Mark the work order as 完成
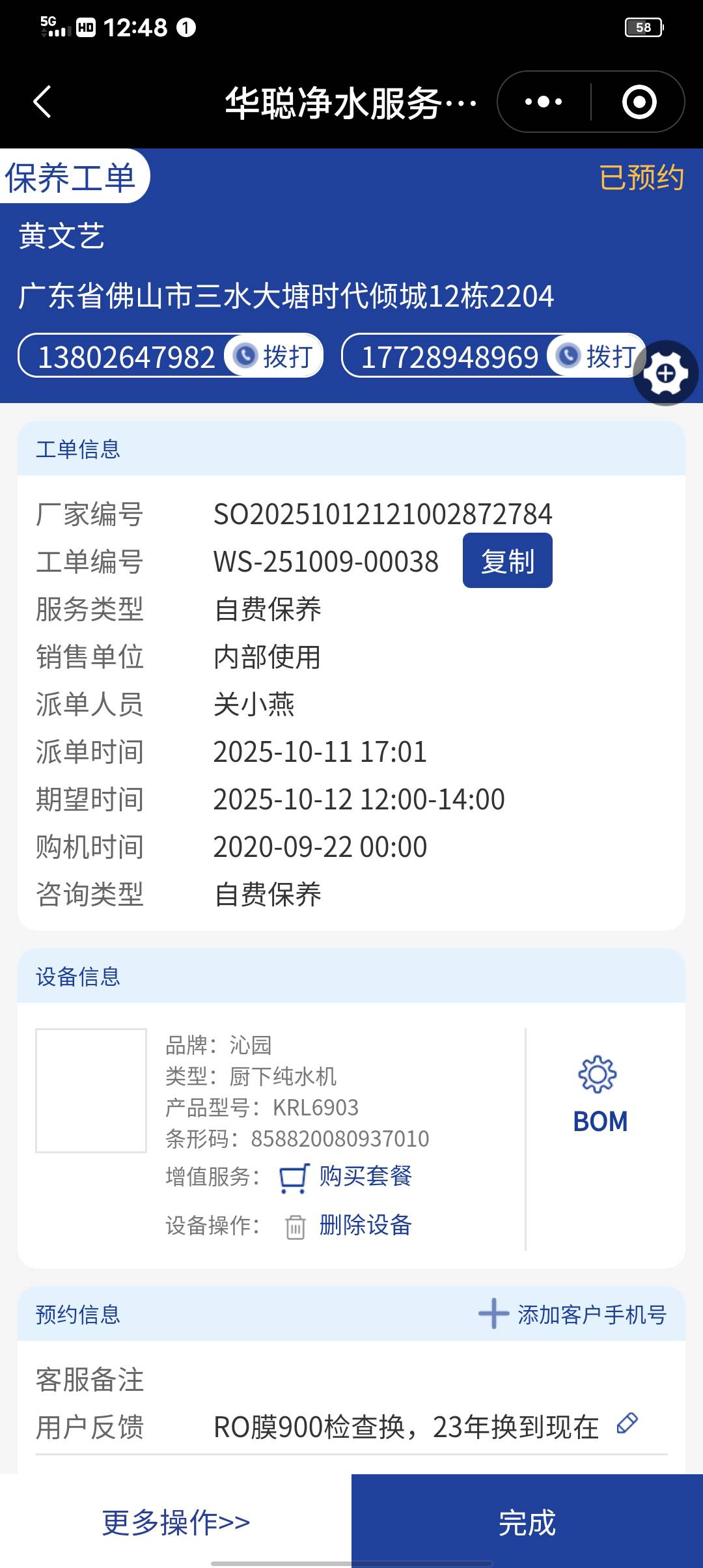703x1568 pixels. click(527, 1522)
